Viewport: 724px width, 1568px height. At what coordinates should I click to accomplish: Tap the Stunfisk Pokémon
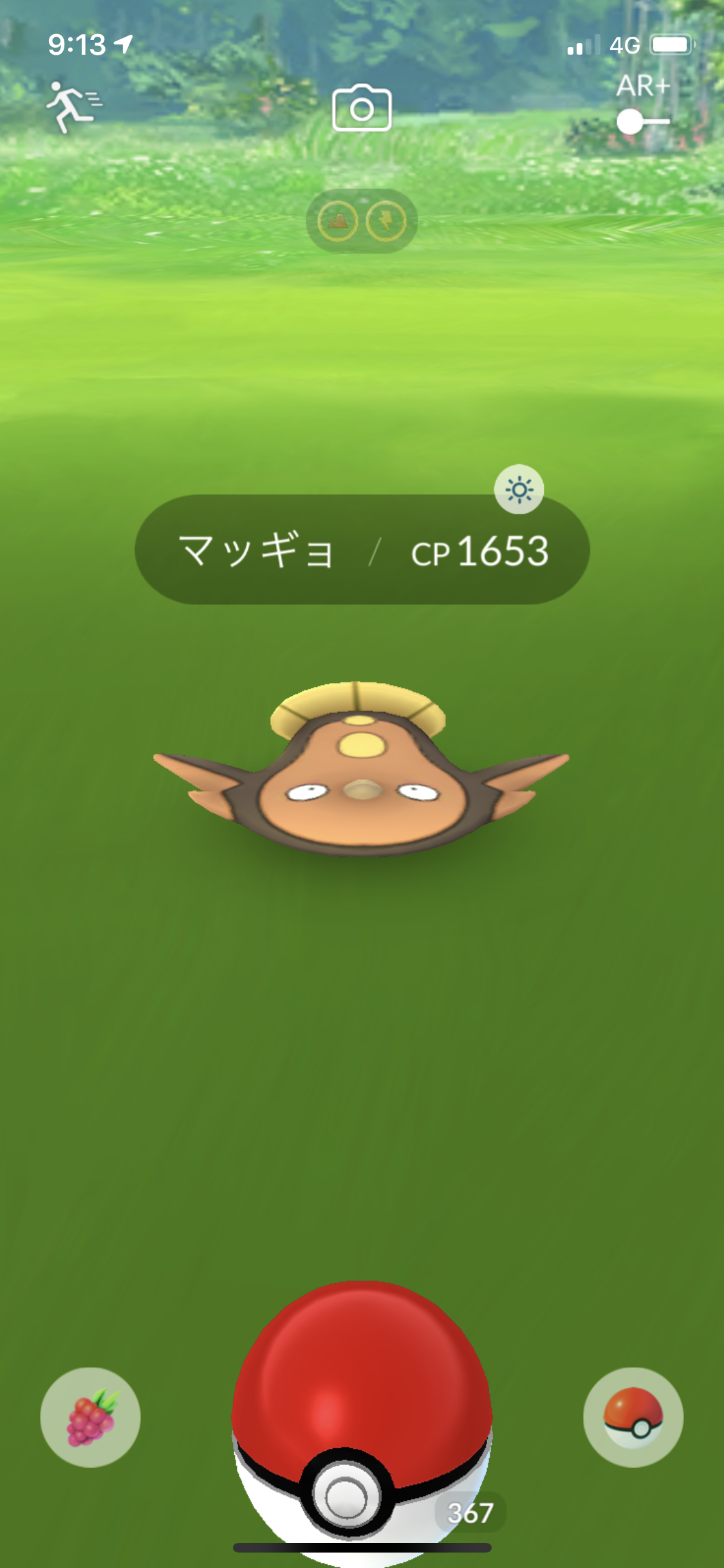[362, 769]
